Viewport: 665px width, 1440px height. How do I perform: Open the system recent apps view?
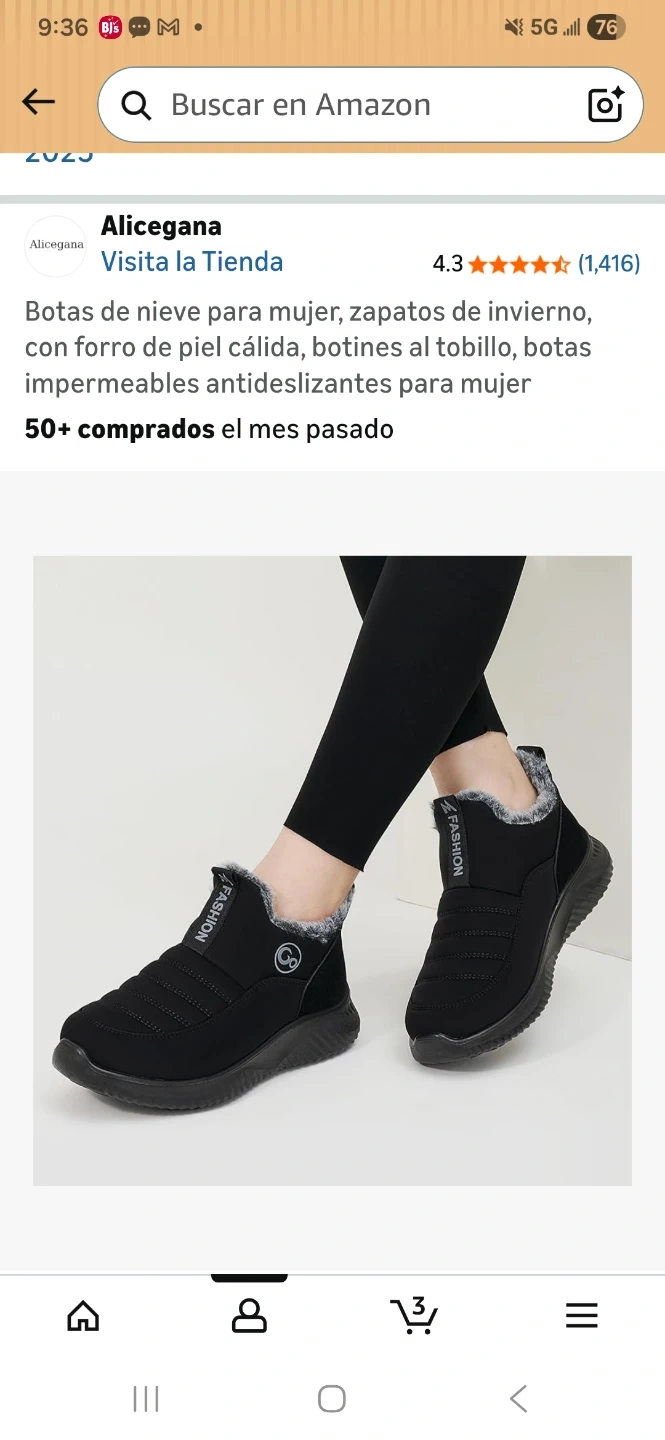(146, 1398)
